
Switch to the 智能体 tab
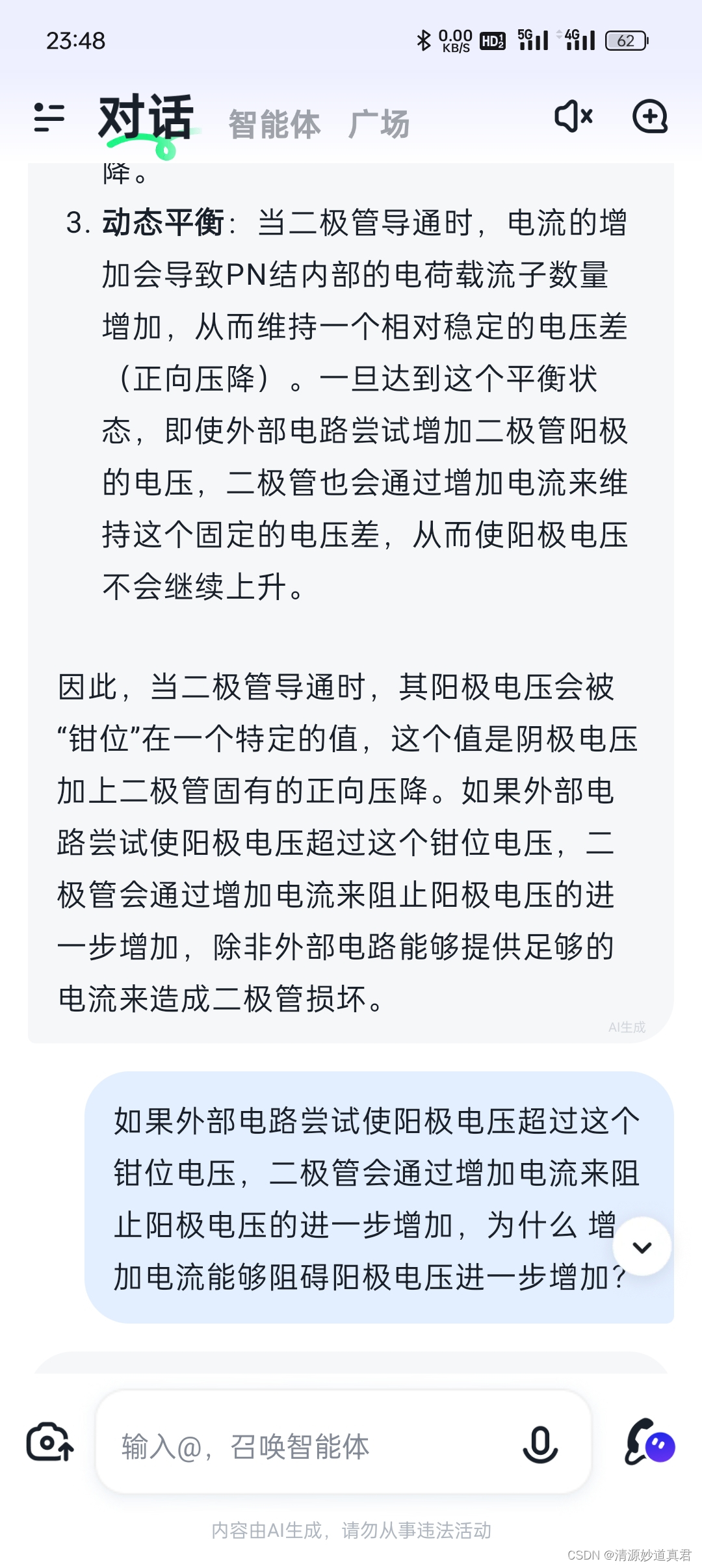tap(274, 124)
